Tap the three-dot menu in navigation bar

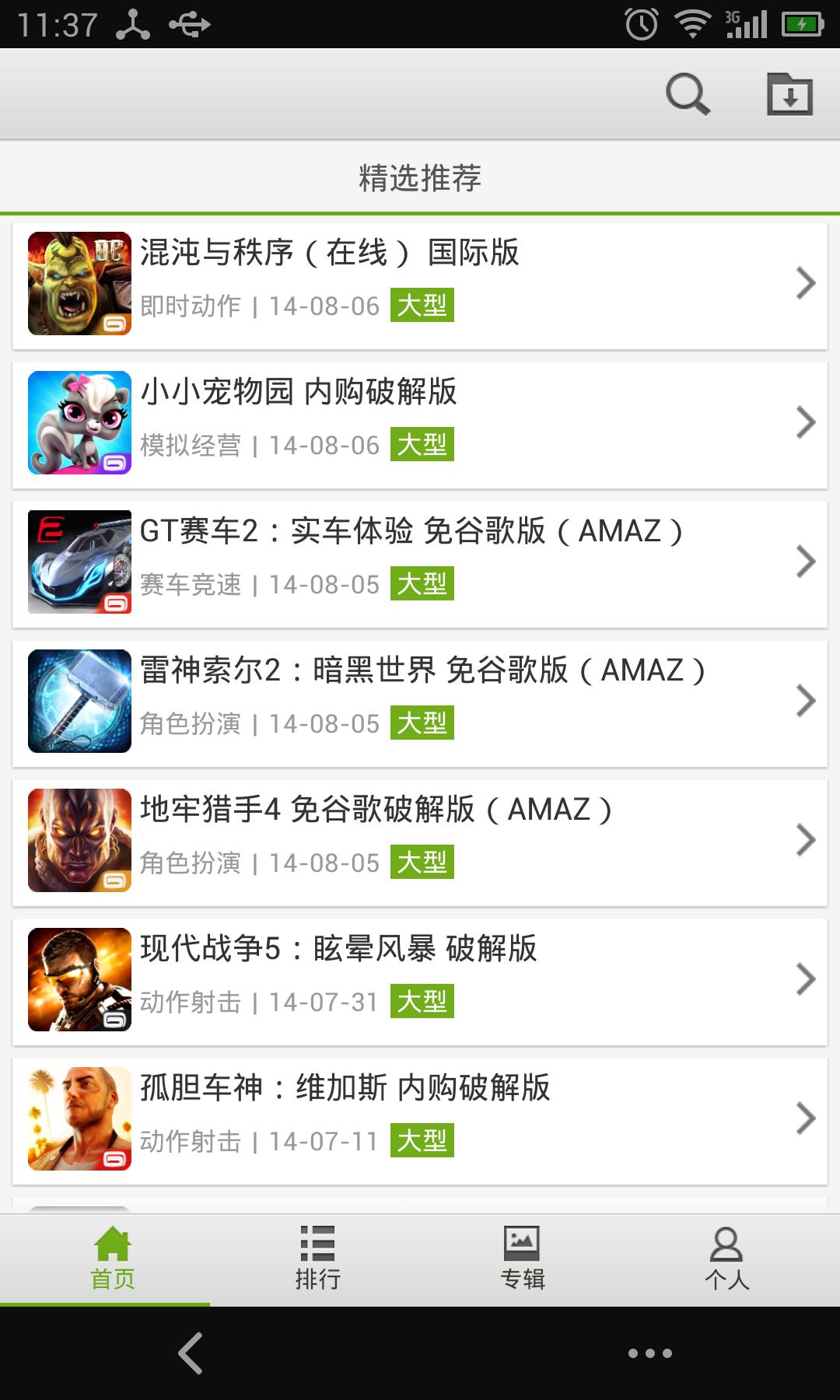coord(650,1355)
